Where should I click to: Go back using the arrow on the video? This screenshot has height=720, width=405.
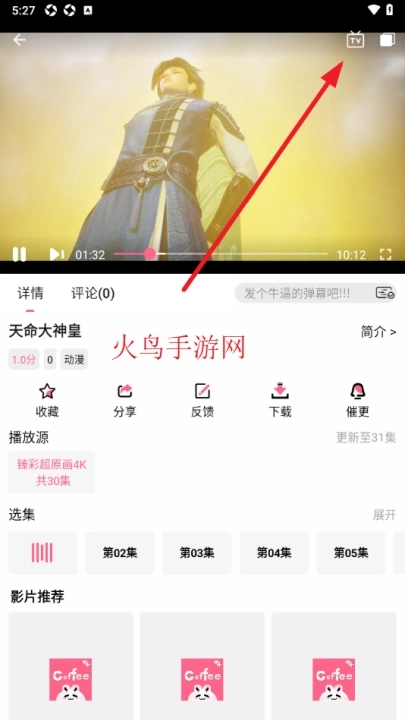click(19, 40)
